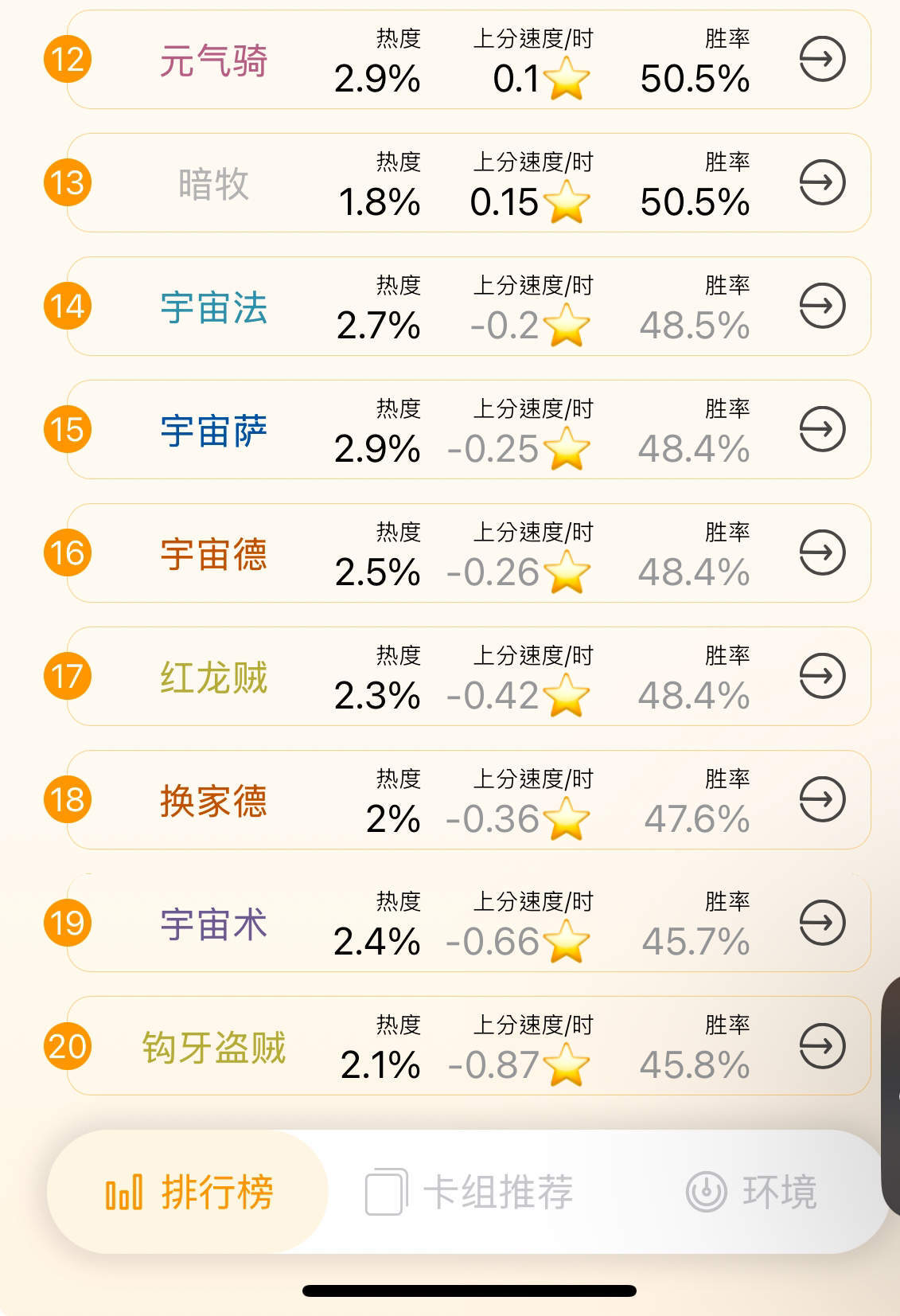Open the 宇宙萨 ranking row
Viewport: 900px width, 1316px height.
click(213, 430)
